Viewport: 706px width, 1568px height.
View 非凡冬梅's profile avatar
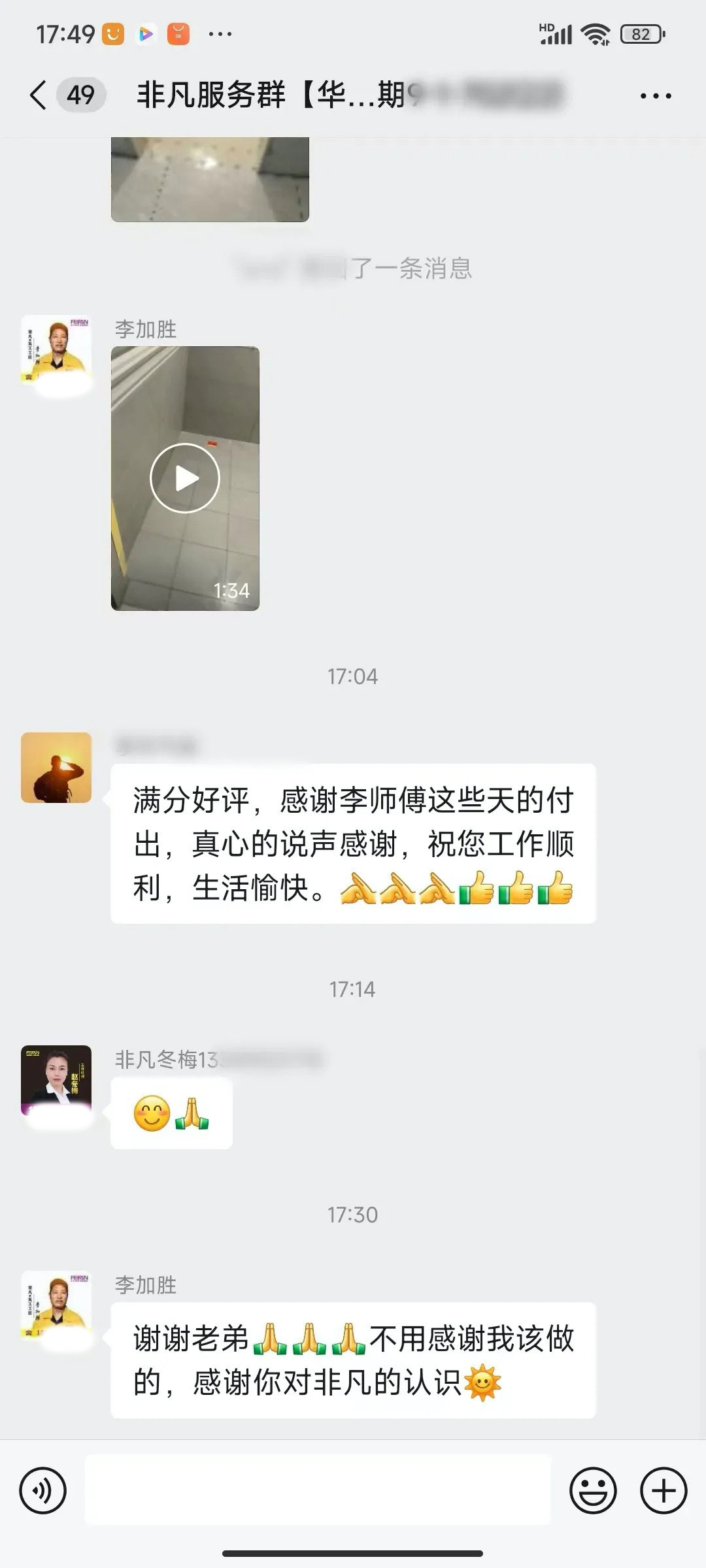point(56,1081)
